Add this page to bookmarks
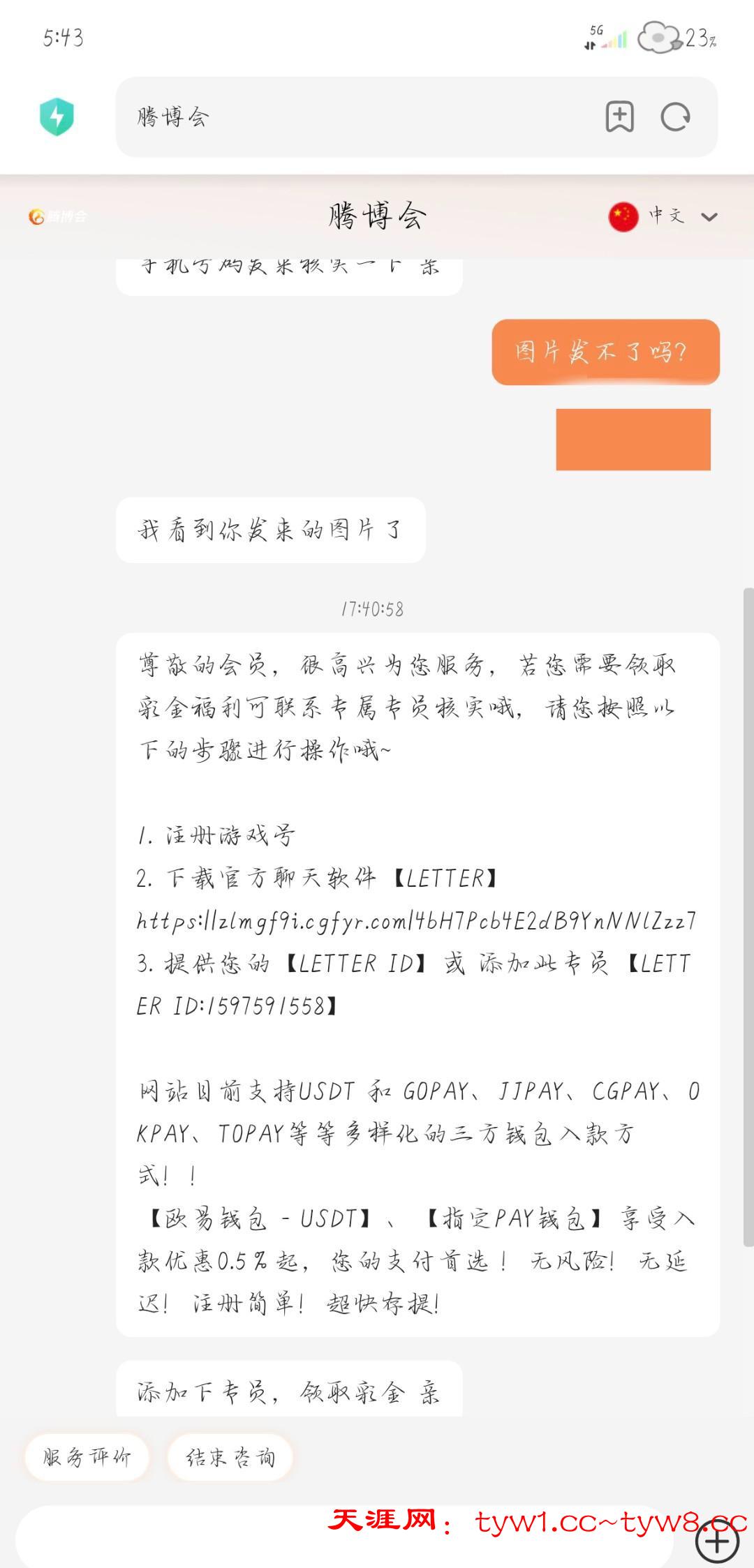This screenshot has height=1568, width=754. point(619,117)
